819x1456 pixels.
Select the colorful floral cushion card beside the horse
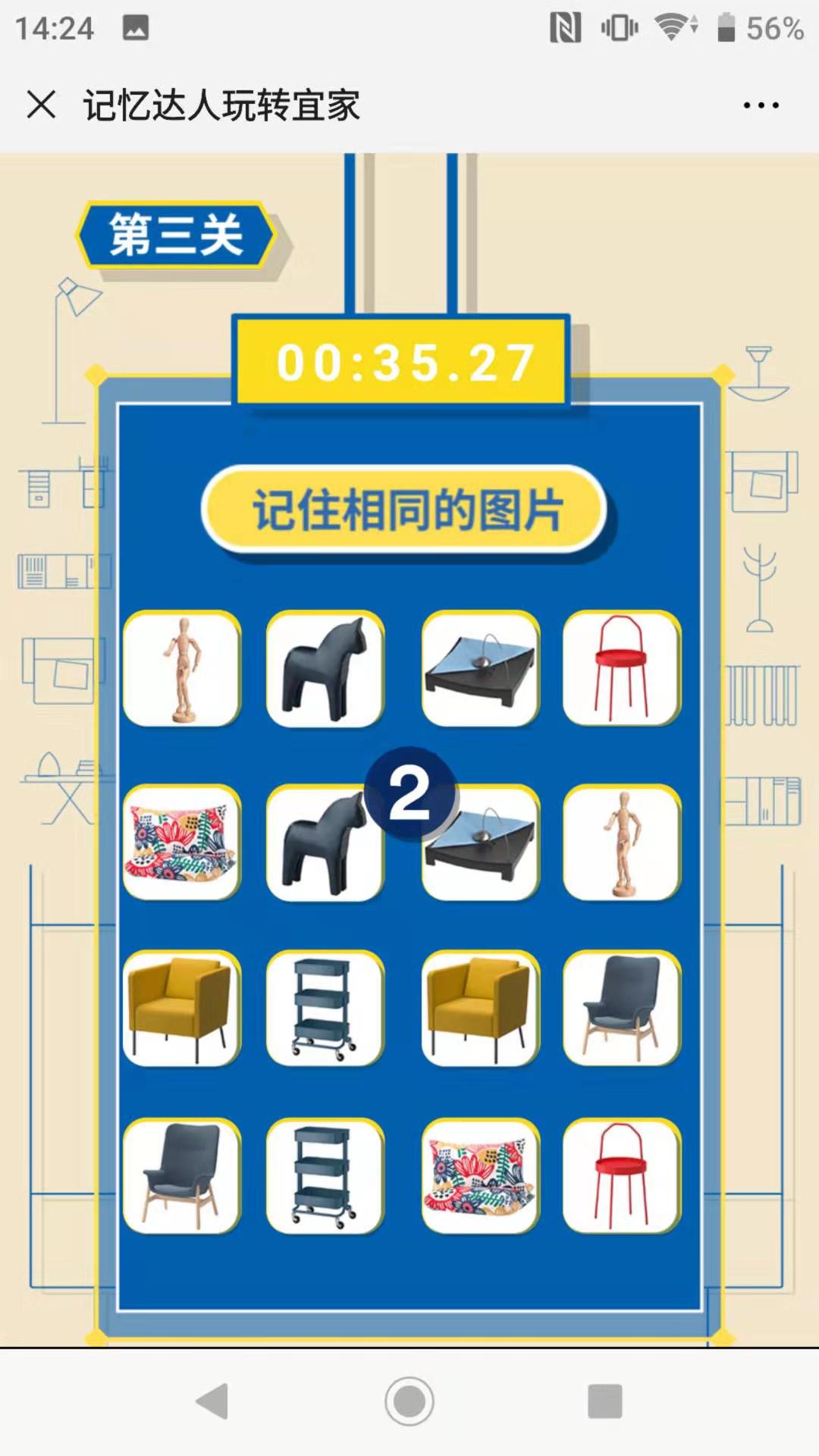point(182,843)
